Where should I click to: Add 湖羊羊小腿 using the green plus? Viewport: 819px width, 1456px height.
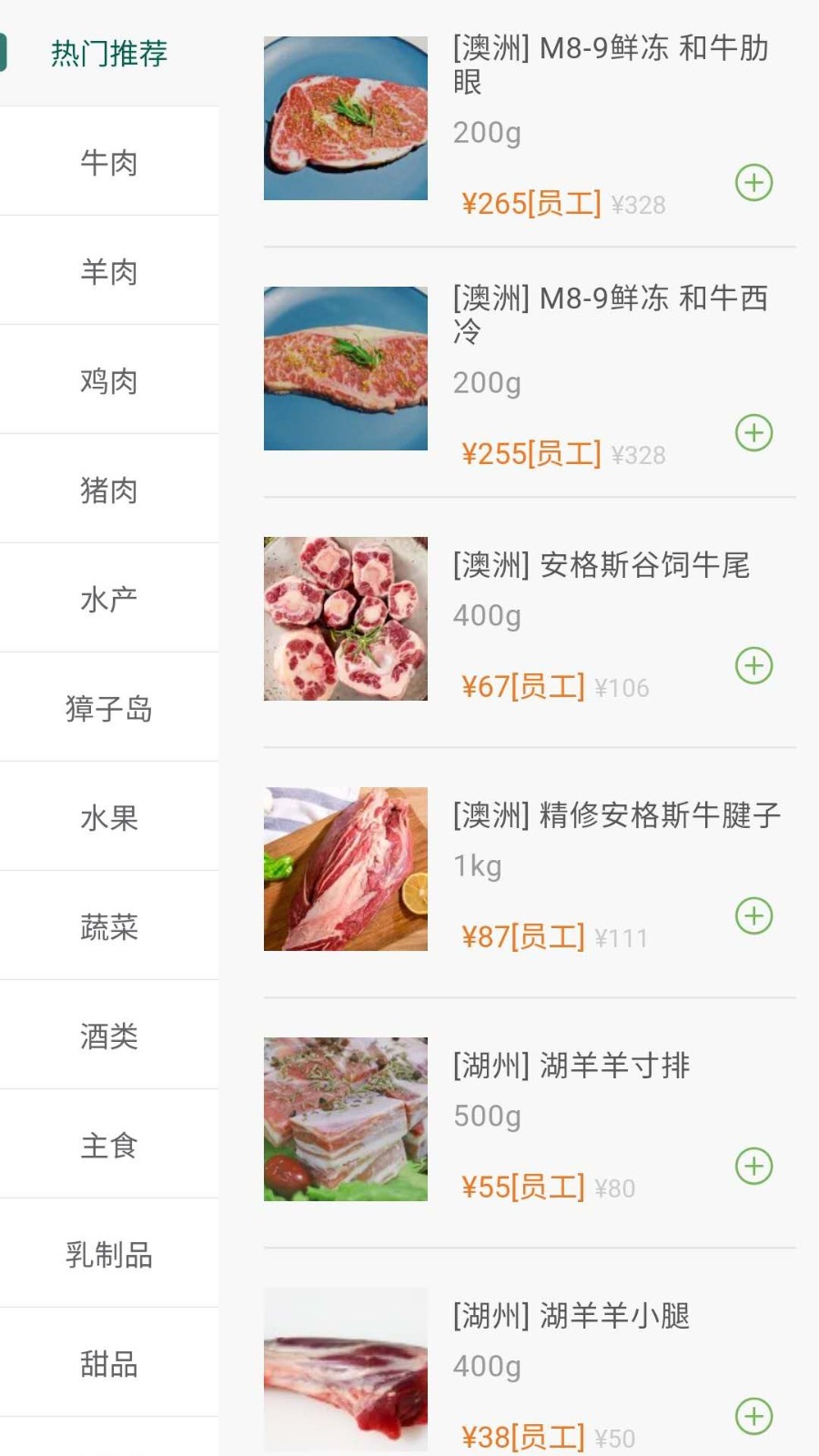753,1416
